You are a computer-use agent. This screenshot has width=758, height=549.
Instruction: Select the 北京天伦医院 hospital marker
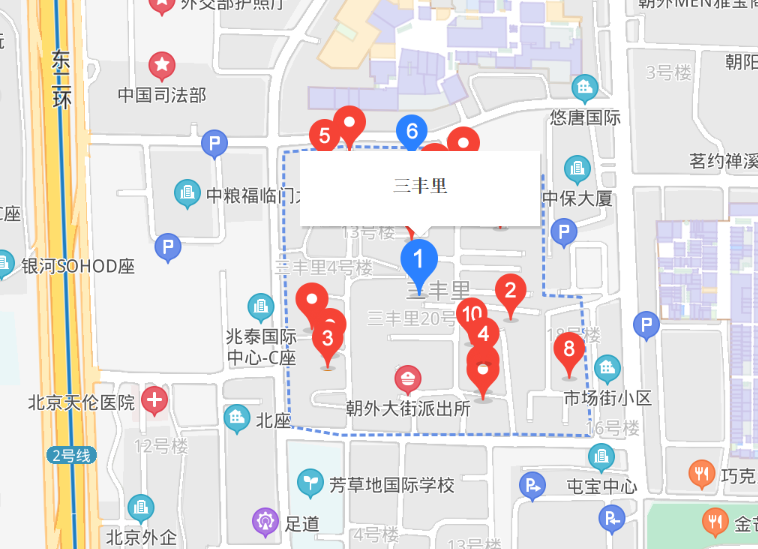coord(153,403)
